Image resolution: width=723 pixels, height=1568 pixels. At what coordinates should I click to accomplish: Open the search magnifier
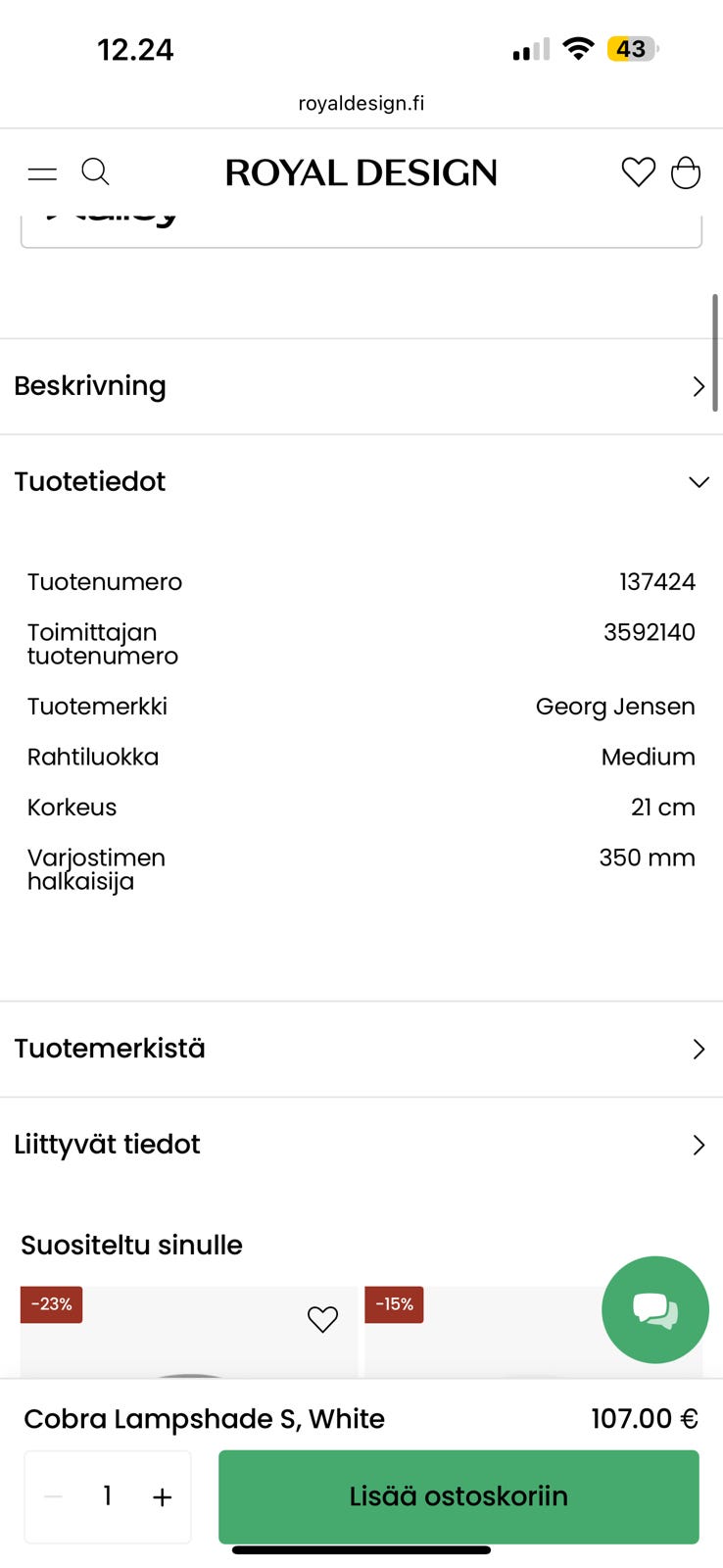pos(95,172)
